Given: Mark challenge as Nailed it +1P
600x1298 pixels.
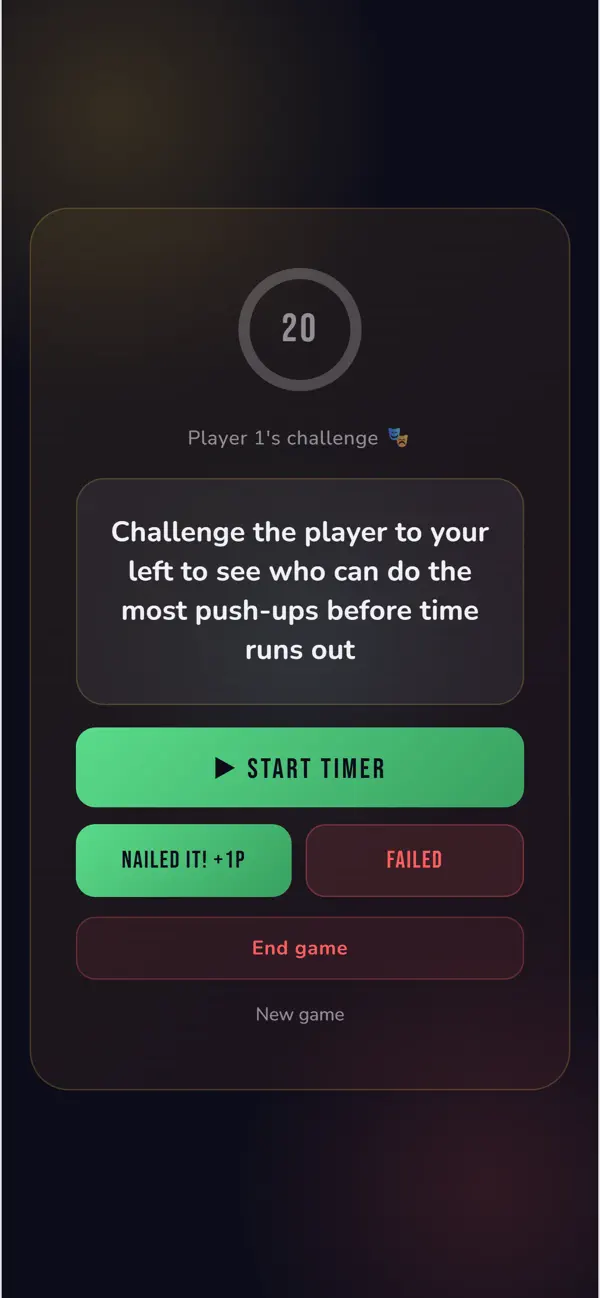Looking at the screenshot, I should 184,860.
